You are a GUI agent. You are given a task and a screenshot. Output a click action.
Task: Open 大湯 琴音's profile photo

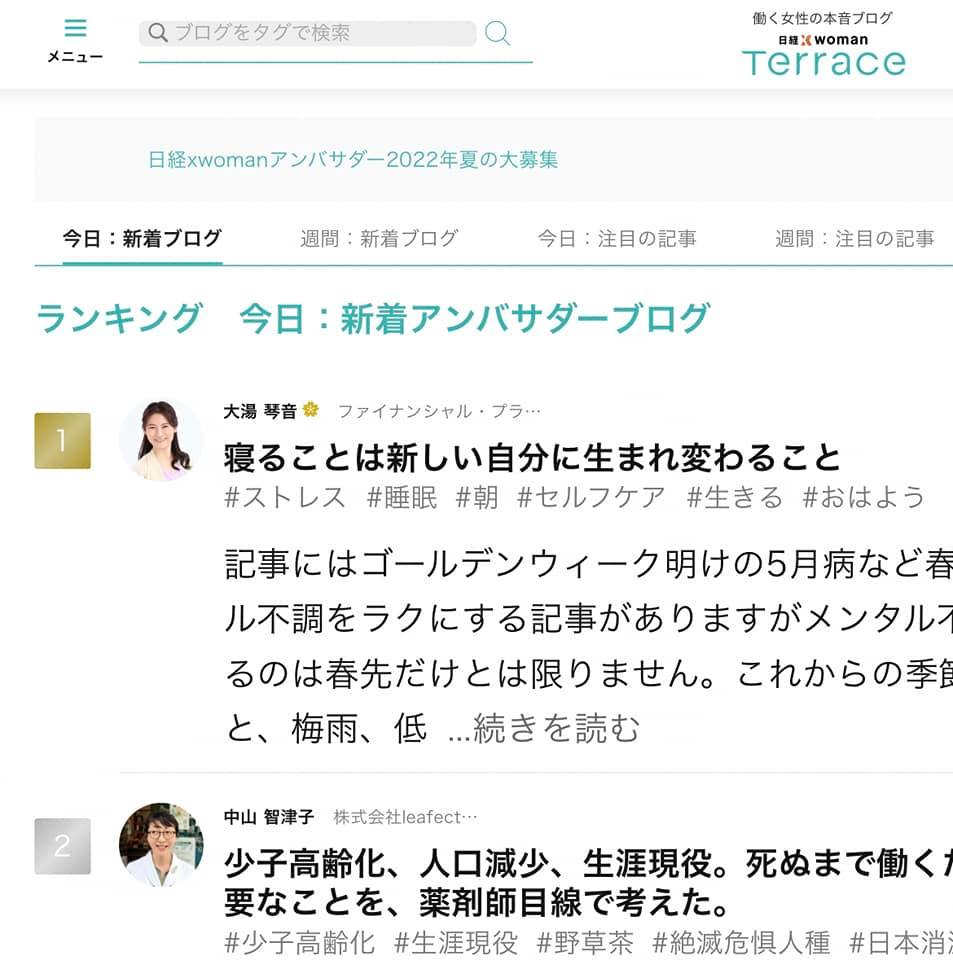pyautogui.click(x=161, y=441)
